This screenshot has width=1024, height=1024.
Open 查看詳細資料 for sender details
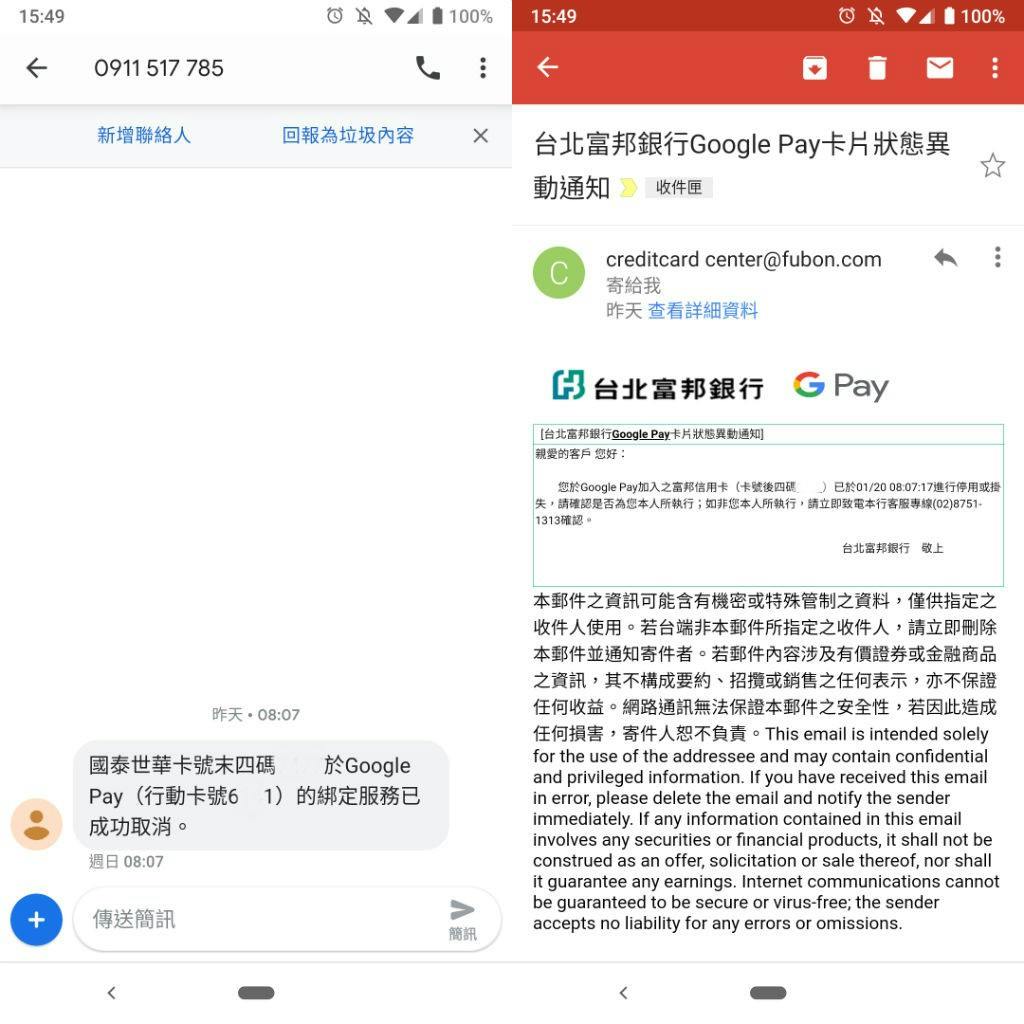point(702,311)
